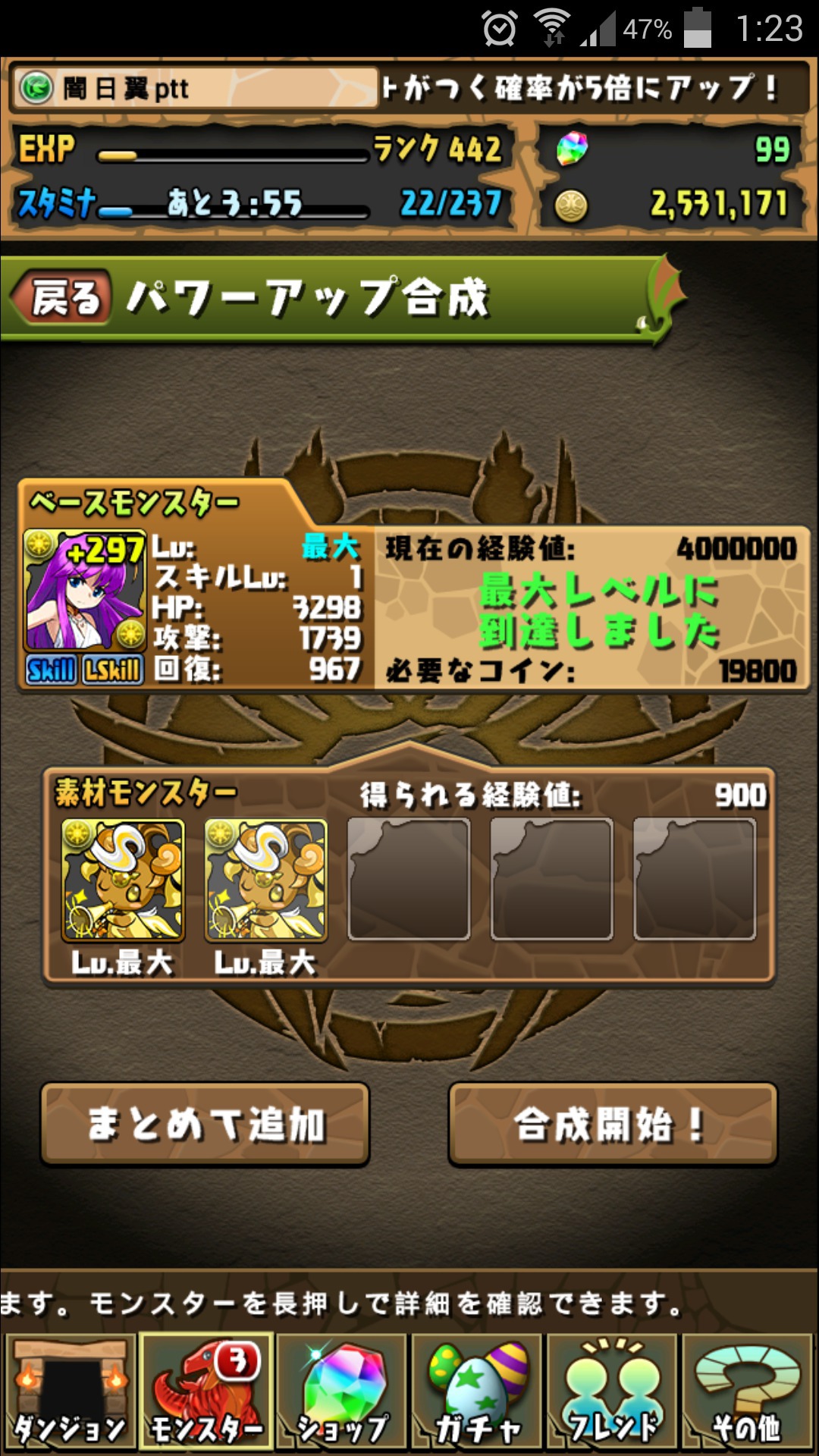
Task: Select the base monster portrait with +297
Action: tap(84, 591)
